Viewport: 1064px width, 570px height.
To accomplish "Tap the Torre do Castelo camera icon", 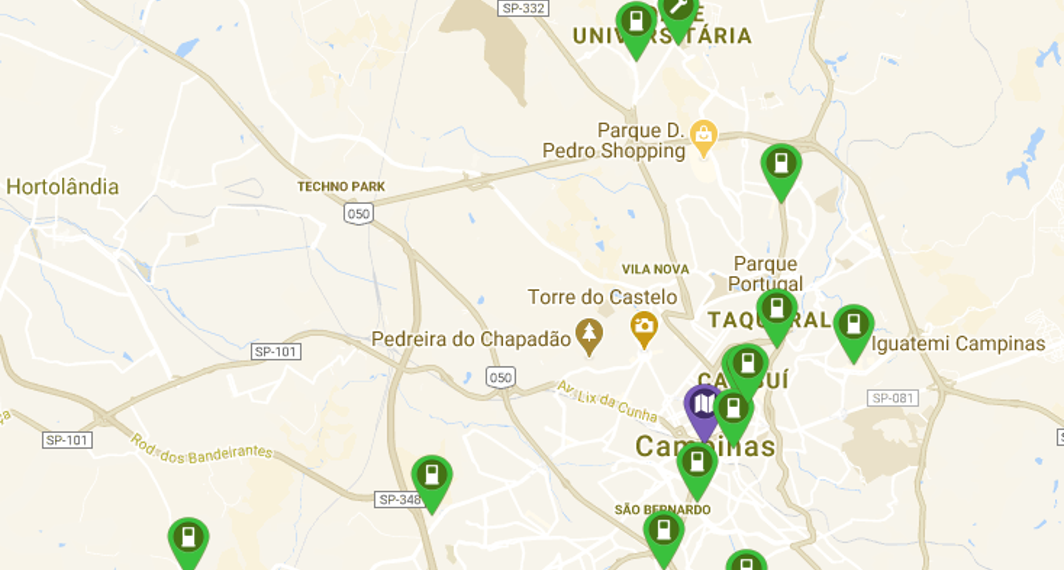I will [644, 327].
